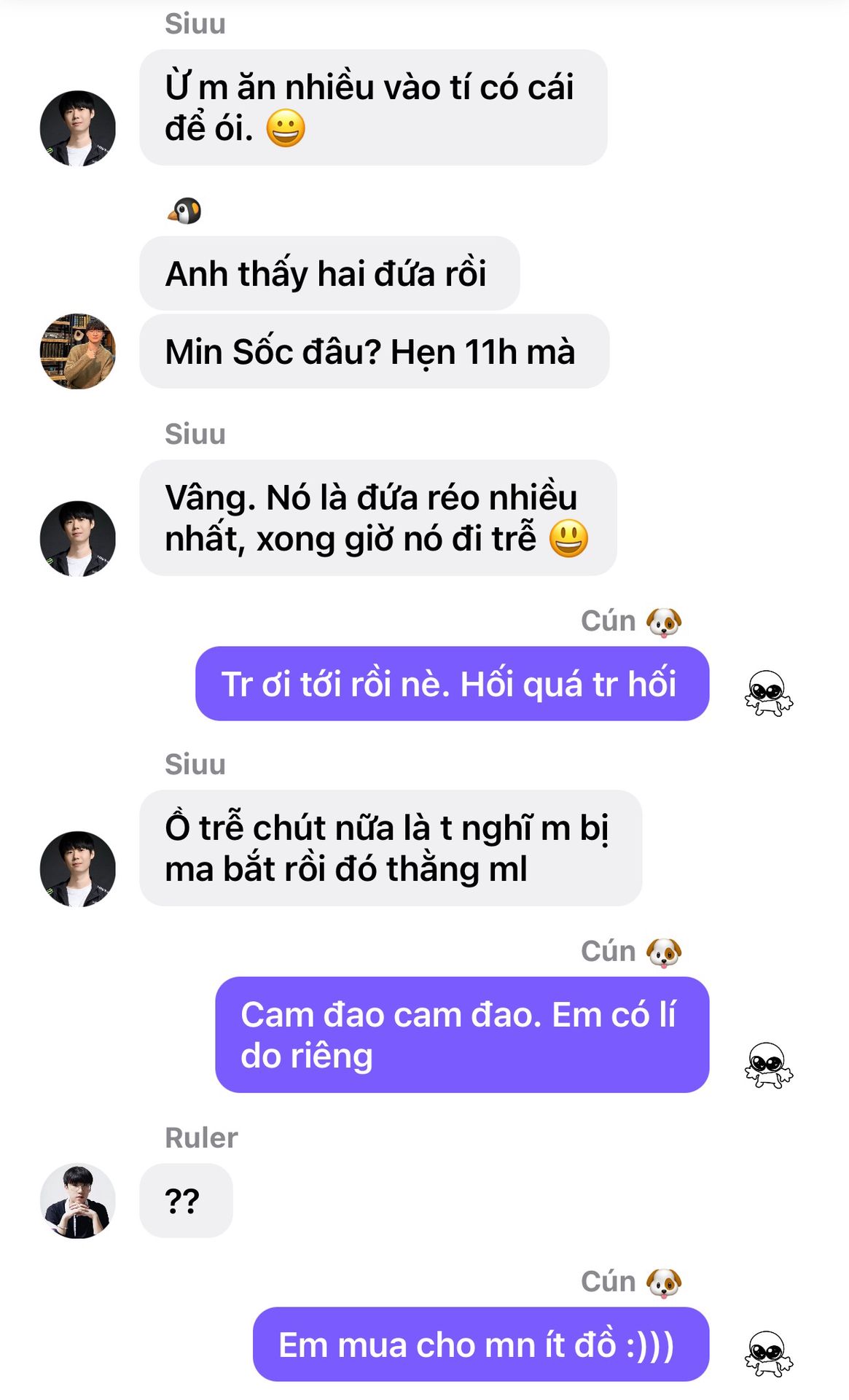Tap Cún's avatar next to "Cam đao cam đao"
This screenshot has width=849, height=1400.
tap(768, 1065)
